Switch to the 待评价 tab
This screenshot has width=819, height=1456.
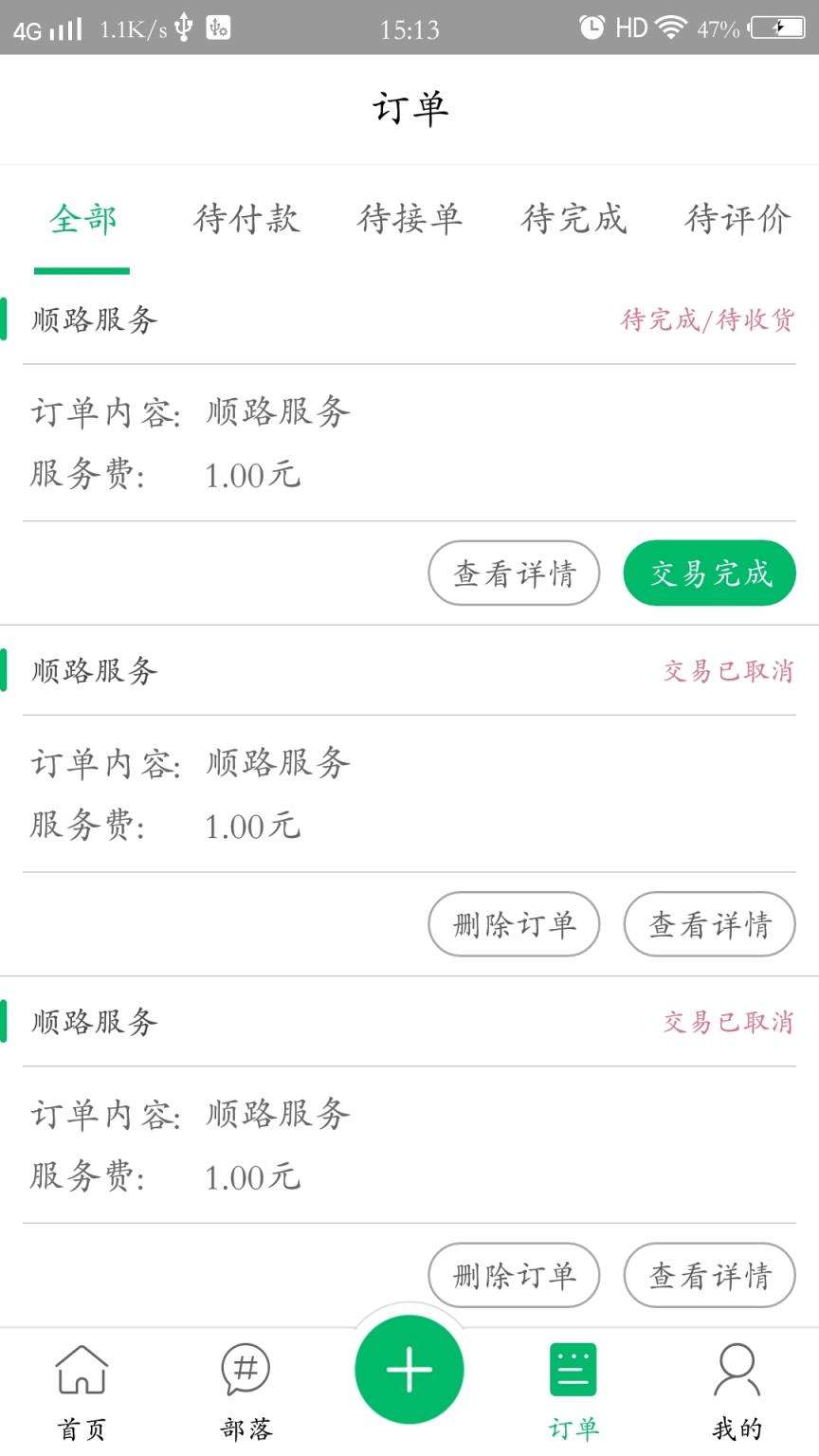pos(737,219)
